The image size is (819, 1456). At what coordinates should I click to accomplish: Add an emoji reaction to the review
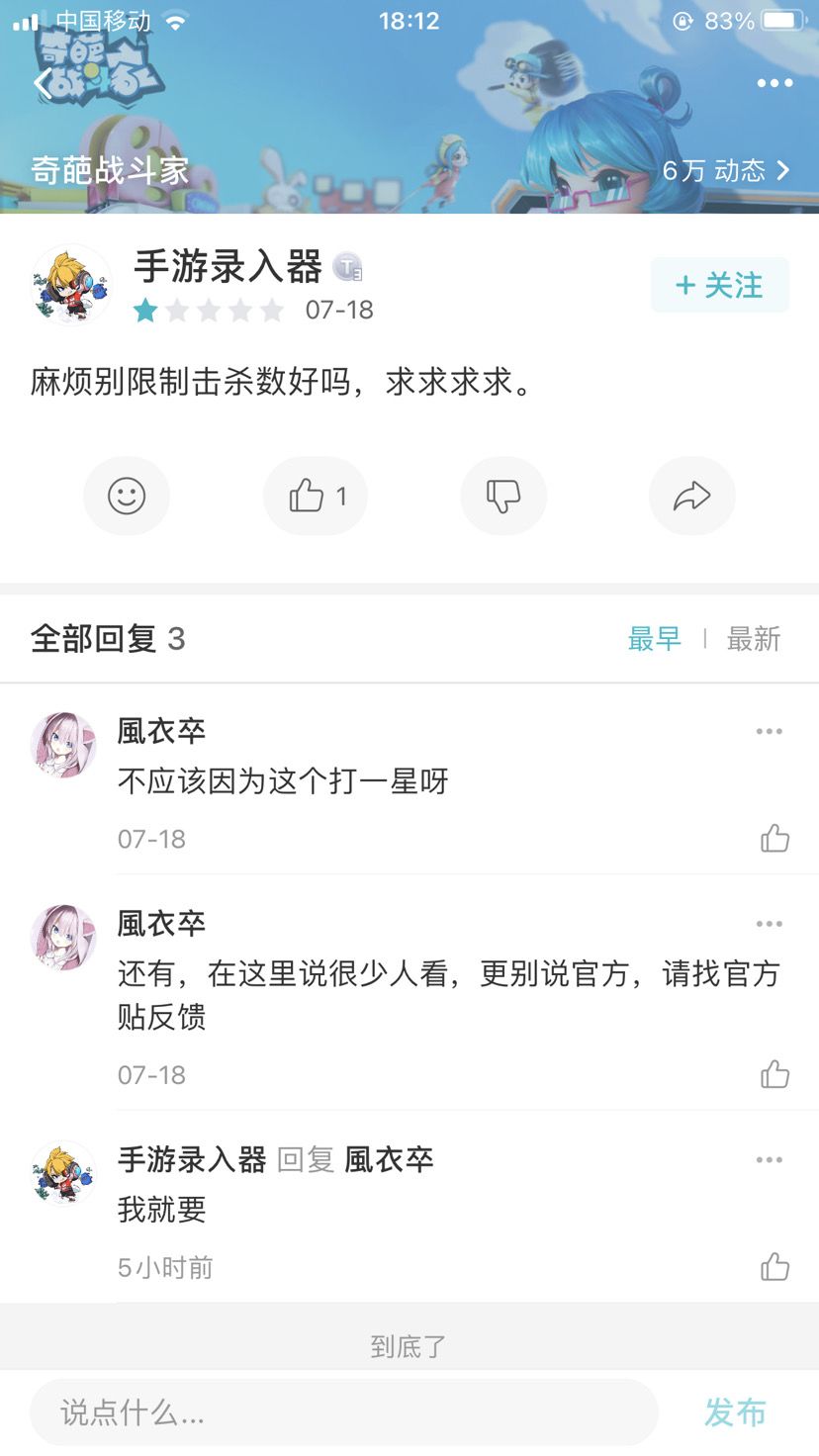tap(127, 496)
